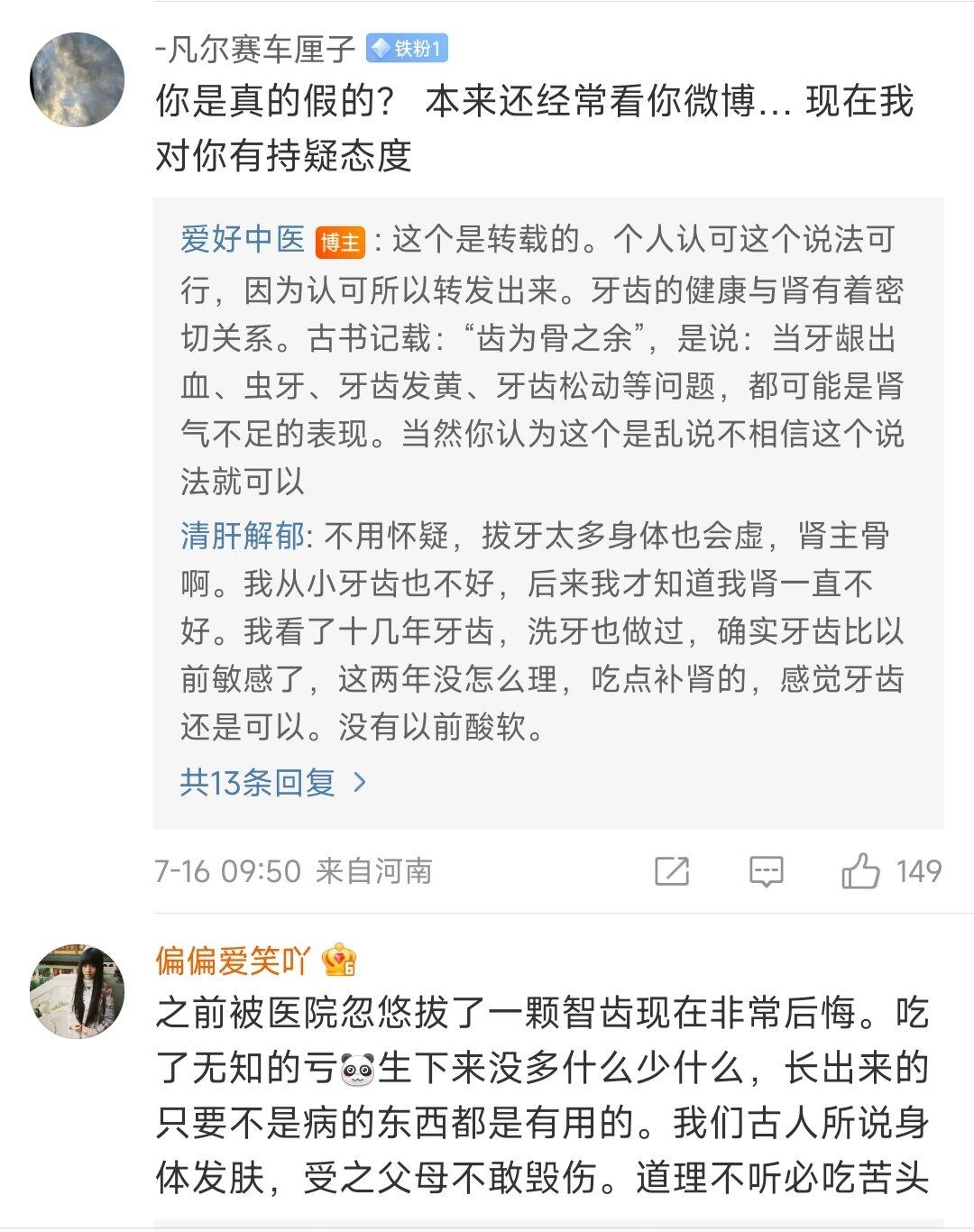This screenshot has width=974, height=1232.
Task: Repost -凡尔赛车厘子's comment
Action: pyautogui.click(x=672, y=871)
